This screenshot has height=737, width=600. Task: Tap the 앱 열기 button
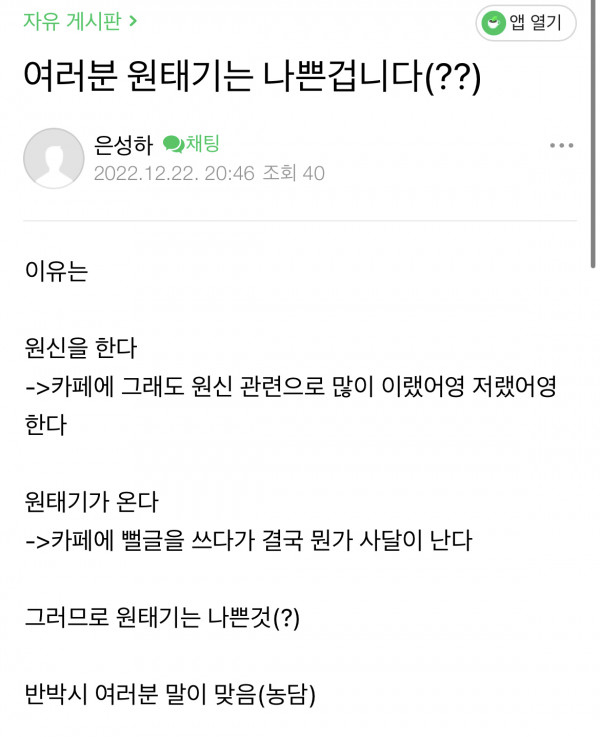pyautogui.click(x=526, y=22)
